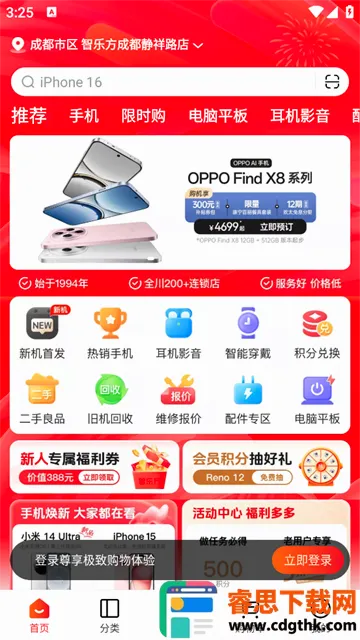Screen dimensions: 360x640
Task: Open 积分兑换 points exchange
Action: pyautogui.click(x=317, y=333)
